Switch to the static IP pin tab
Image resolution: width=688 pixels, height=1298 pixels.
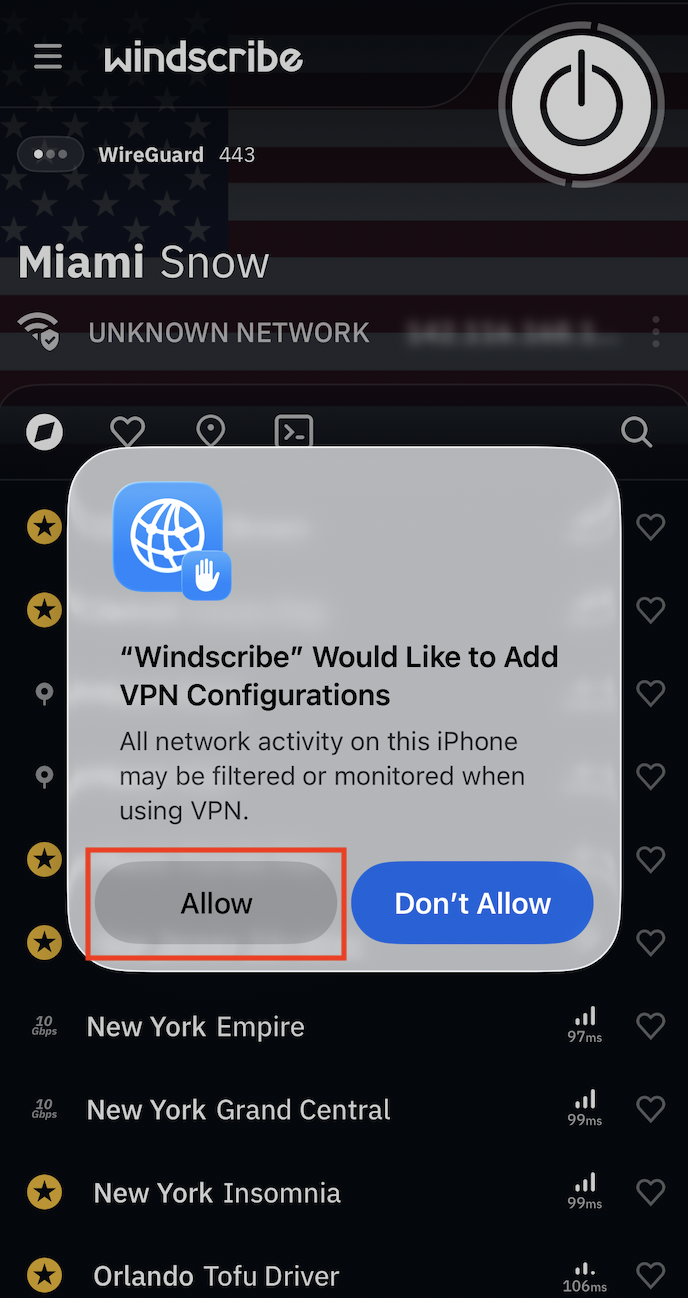click(x=211, y=432)
